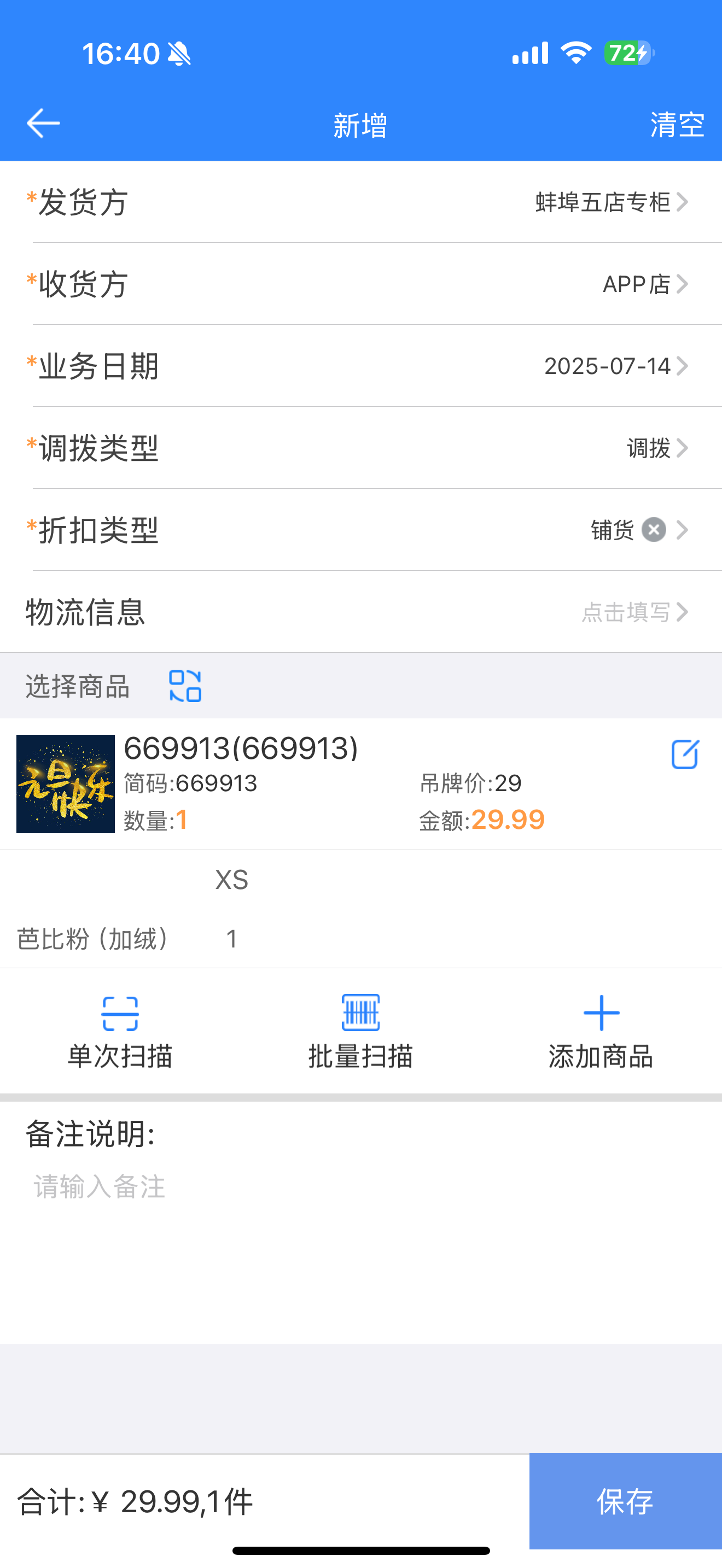Tap 保存 to save the order
This screenshot has width=722, height=1568.
(626, 1501)
